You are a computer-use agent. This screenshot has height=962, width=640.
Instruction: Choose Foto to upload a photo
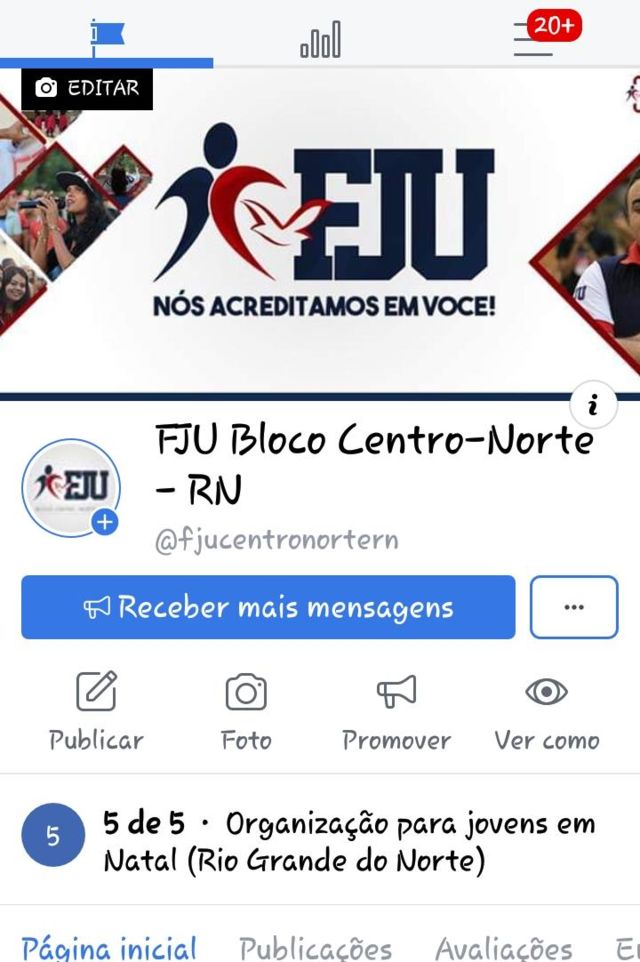pyautogui.click(x=246, y=711)
